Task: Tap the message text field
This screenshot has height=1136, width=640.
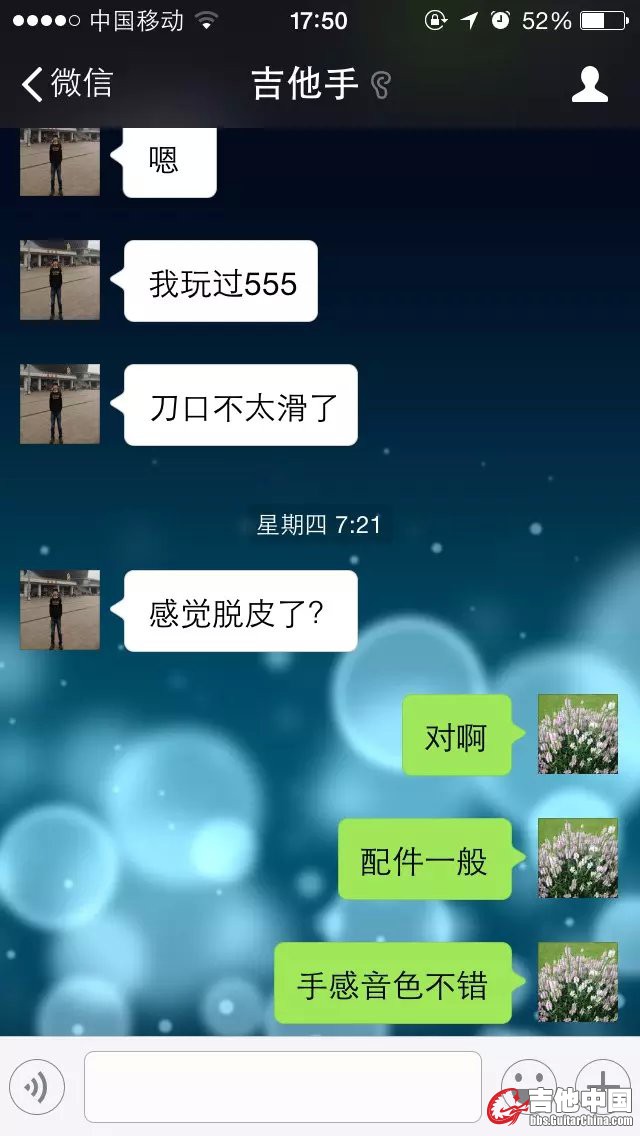Action: [283, 1087]
